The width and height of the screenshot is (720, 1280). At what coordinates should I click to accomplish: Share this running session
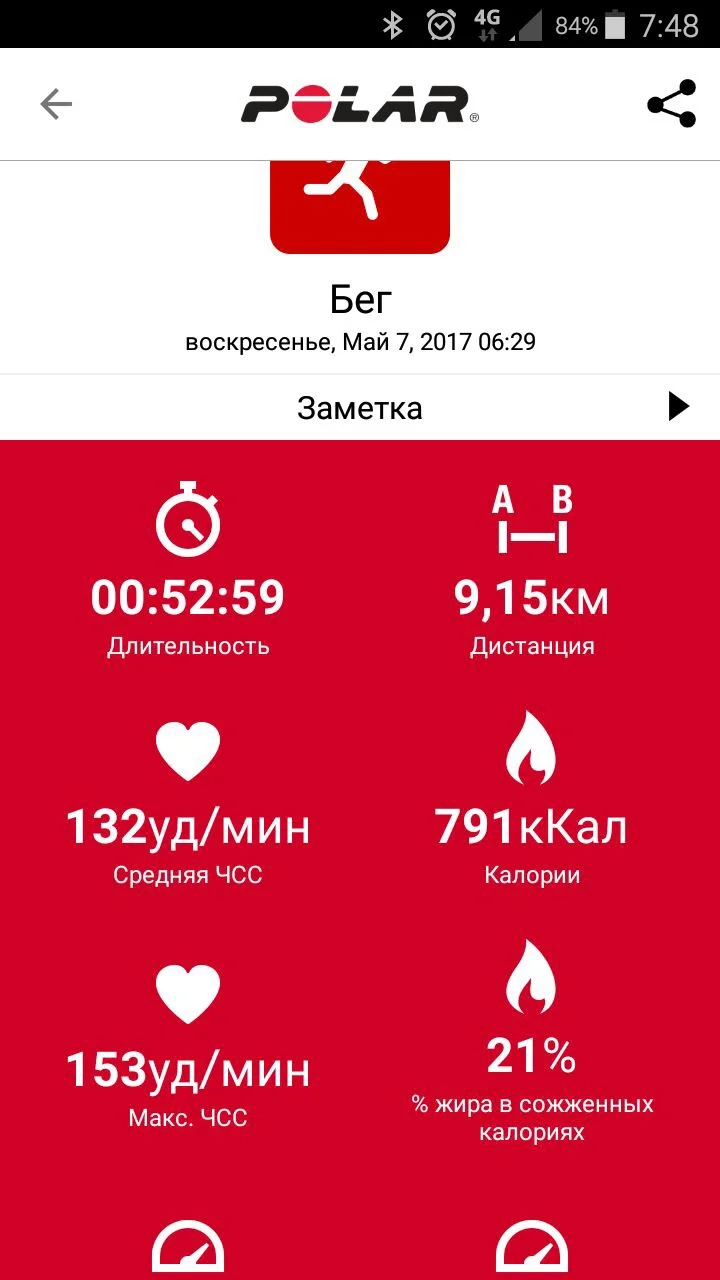coord(671,104)
